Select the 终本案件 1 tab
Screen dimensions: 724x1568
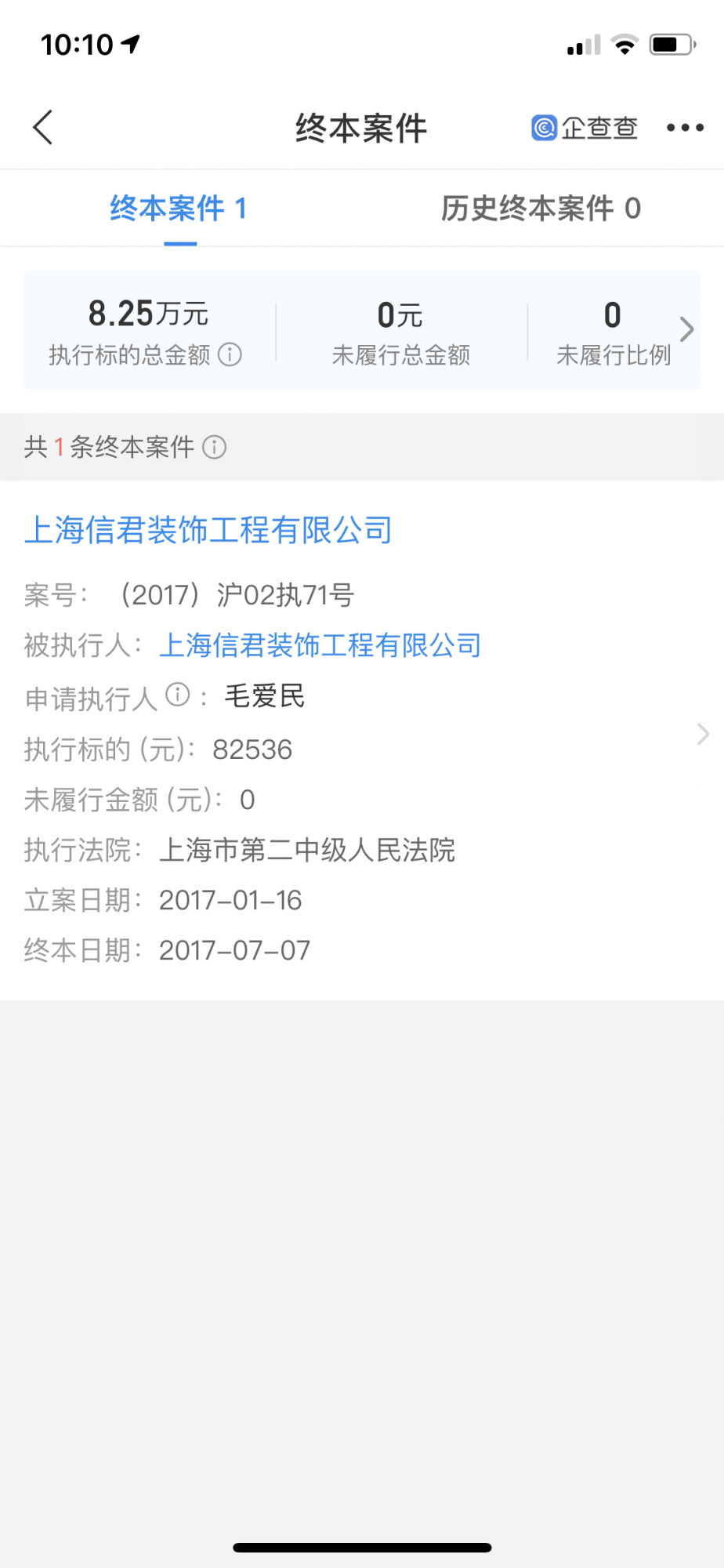coord(179,209)
